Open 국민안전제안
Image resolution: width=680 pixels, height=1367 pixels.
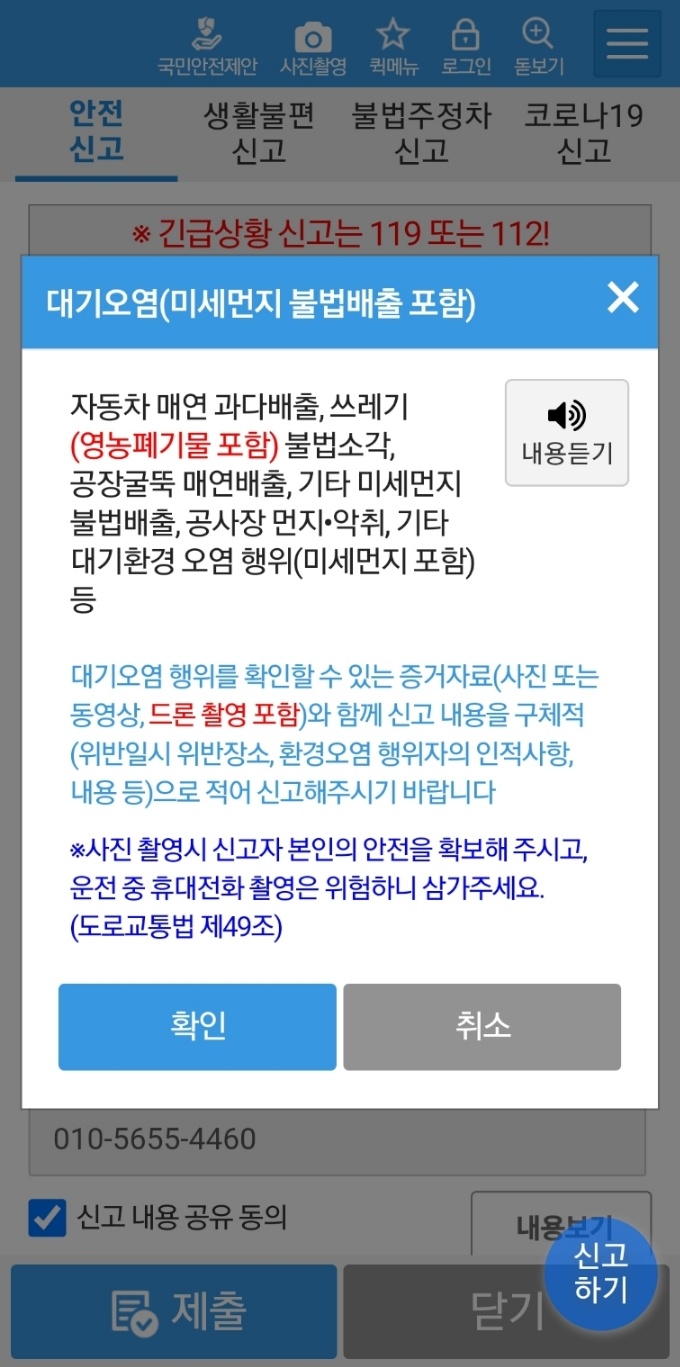coord(207,47)
